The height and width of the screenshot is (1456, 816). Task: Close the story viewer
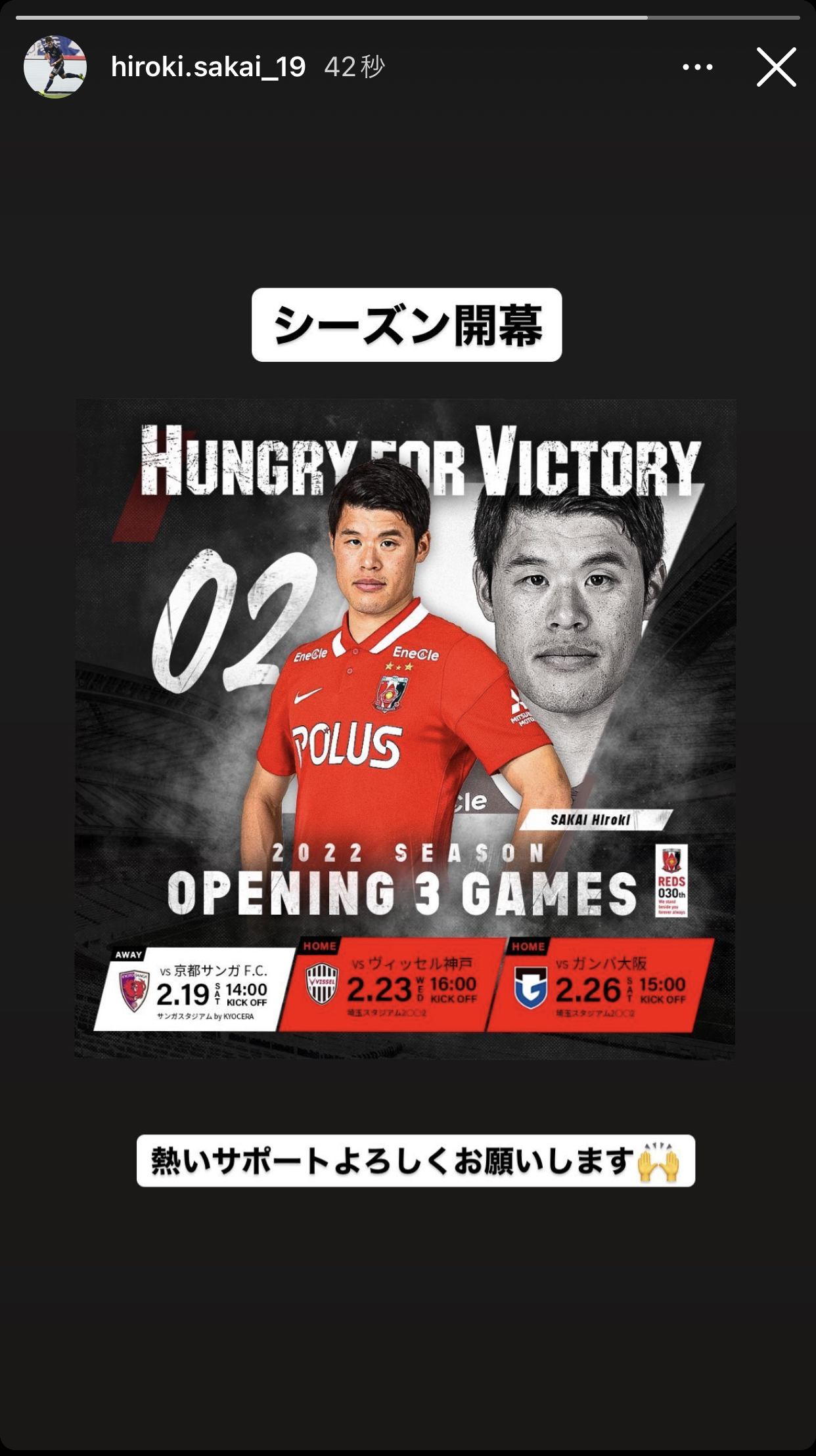[776, 67]
